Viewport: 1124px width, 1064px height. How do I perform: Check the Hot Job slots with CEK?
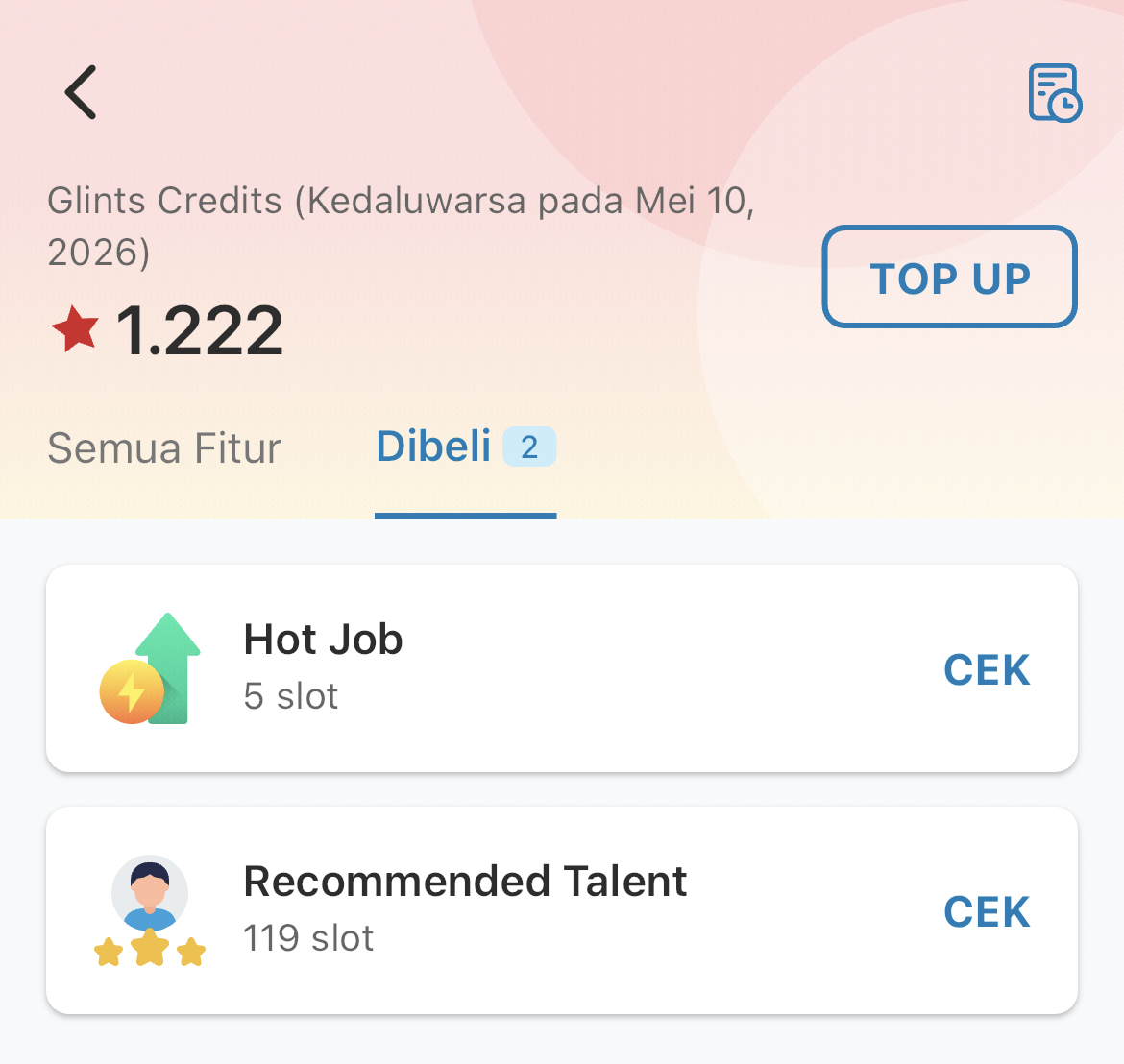987,669
